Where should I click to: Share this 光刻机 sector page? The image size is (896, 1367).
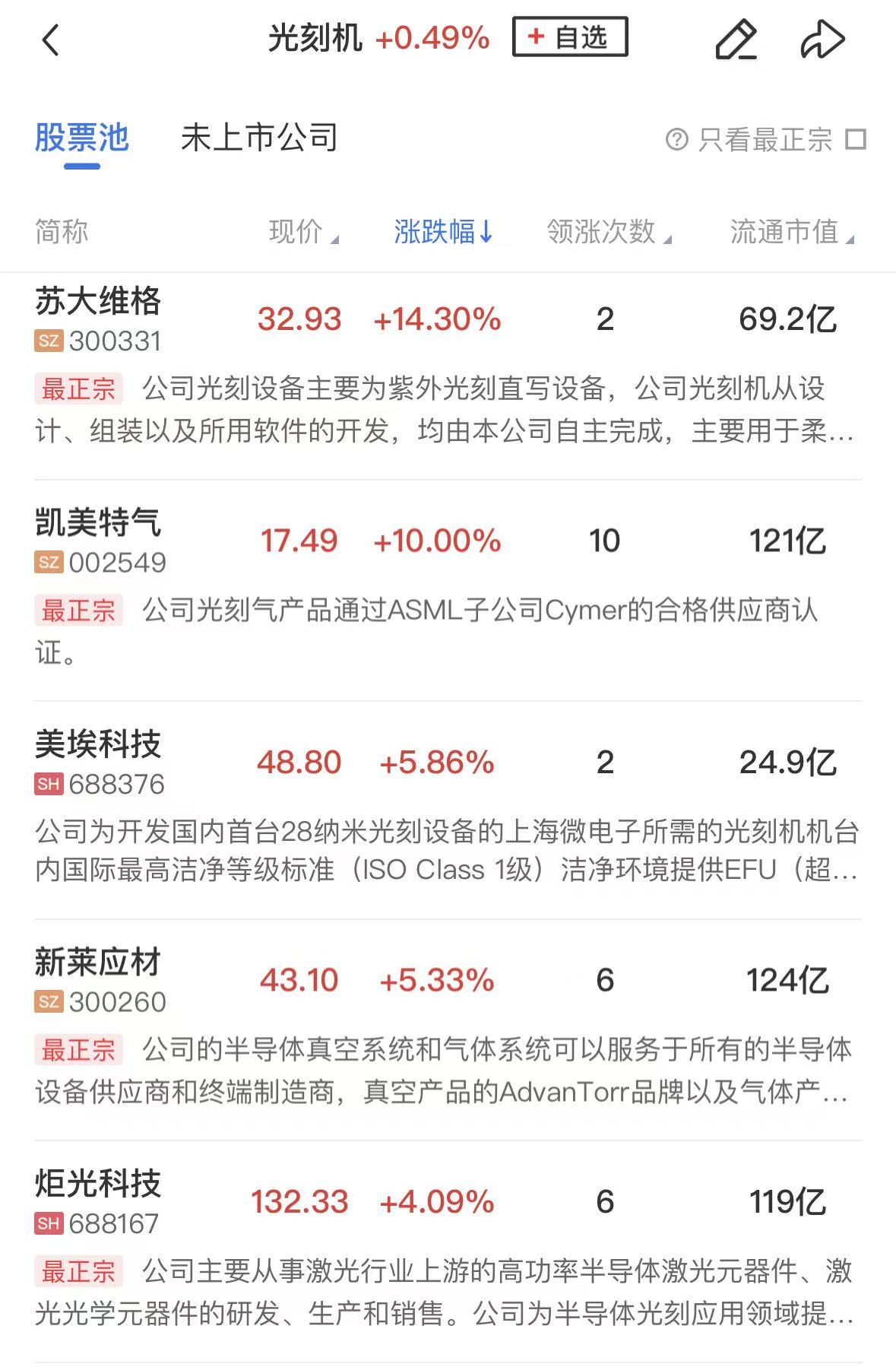pos(822,40)
